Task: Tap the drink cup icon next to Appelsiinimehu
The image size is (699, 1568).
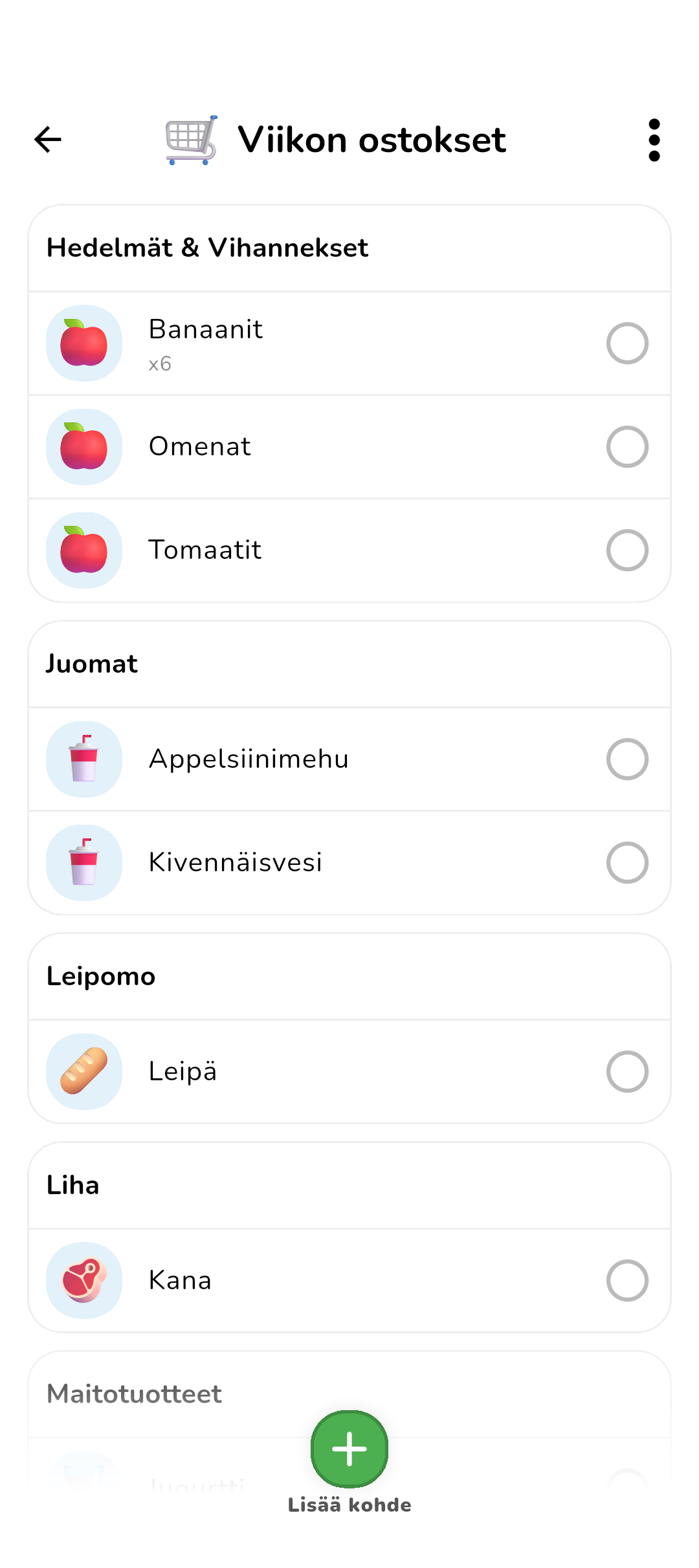Action: click(x=83, y=759)
